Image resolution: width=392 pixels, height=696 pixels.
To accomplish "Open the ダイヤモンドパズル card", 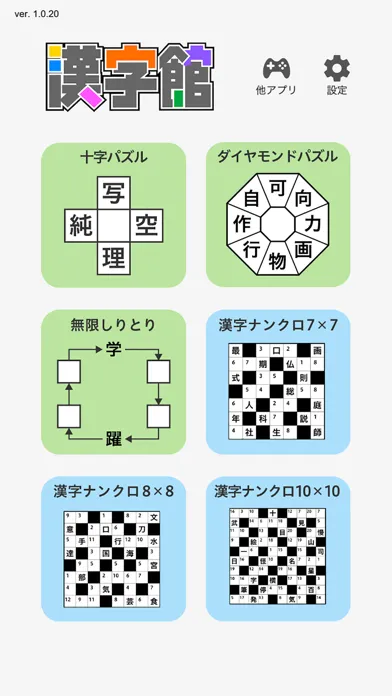I will tap(278, 215).
